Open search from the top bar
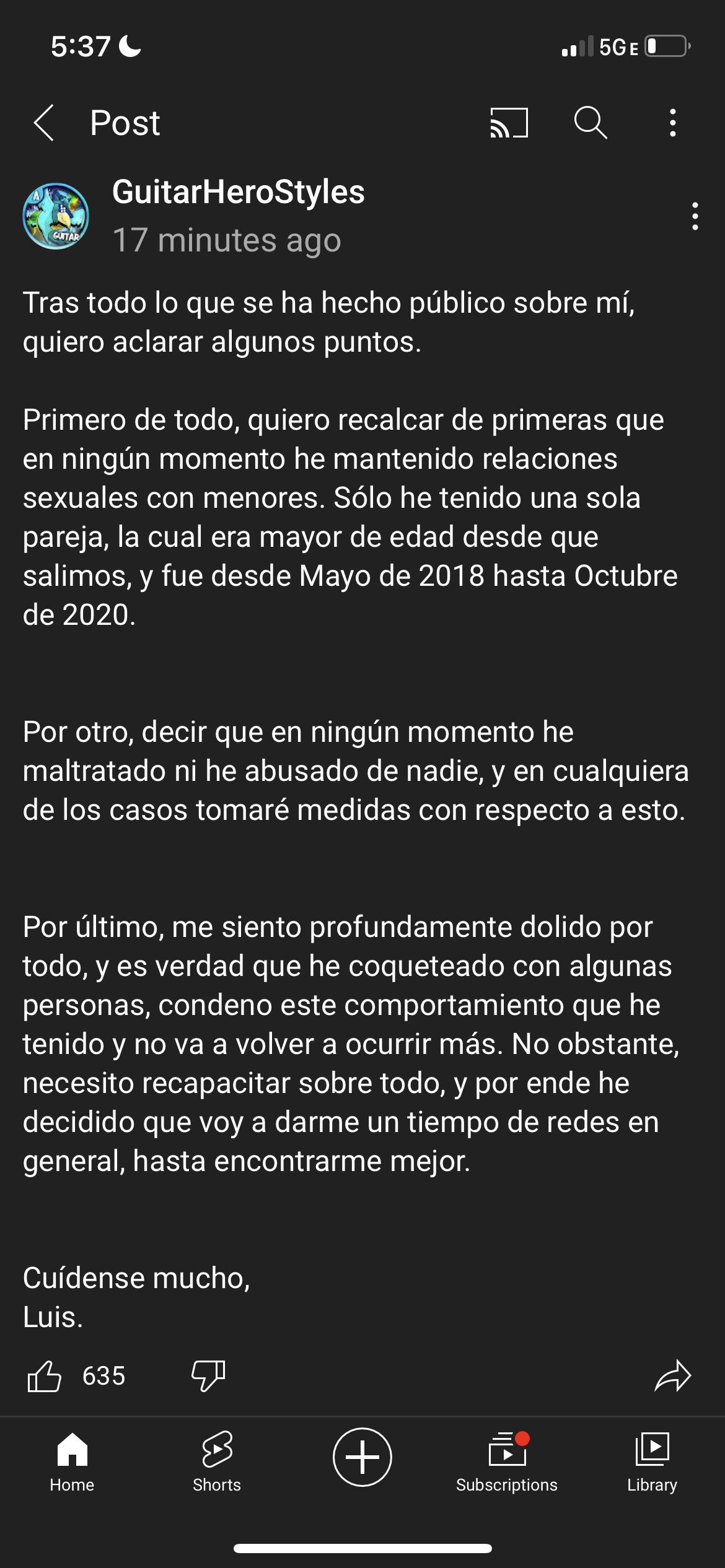The width and height of the screenshot is (725, 1568). (590, 122)
